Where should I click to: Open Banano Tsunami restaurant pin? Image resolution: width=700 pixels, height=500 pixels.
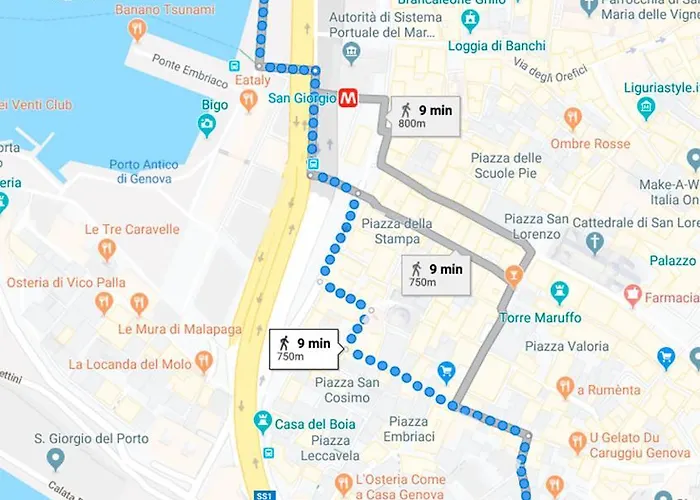(x=138, y=30)
